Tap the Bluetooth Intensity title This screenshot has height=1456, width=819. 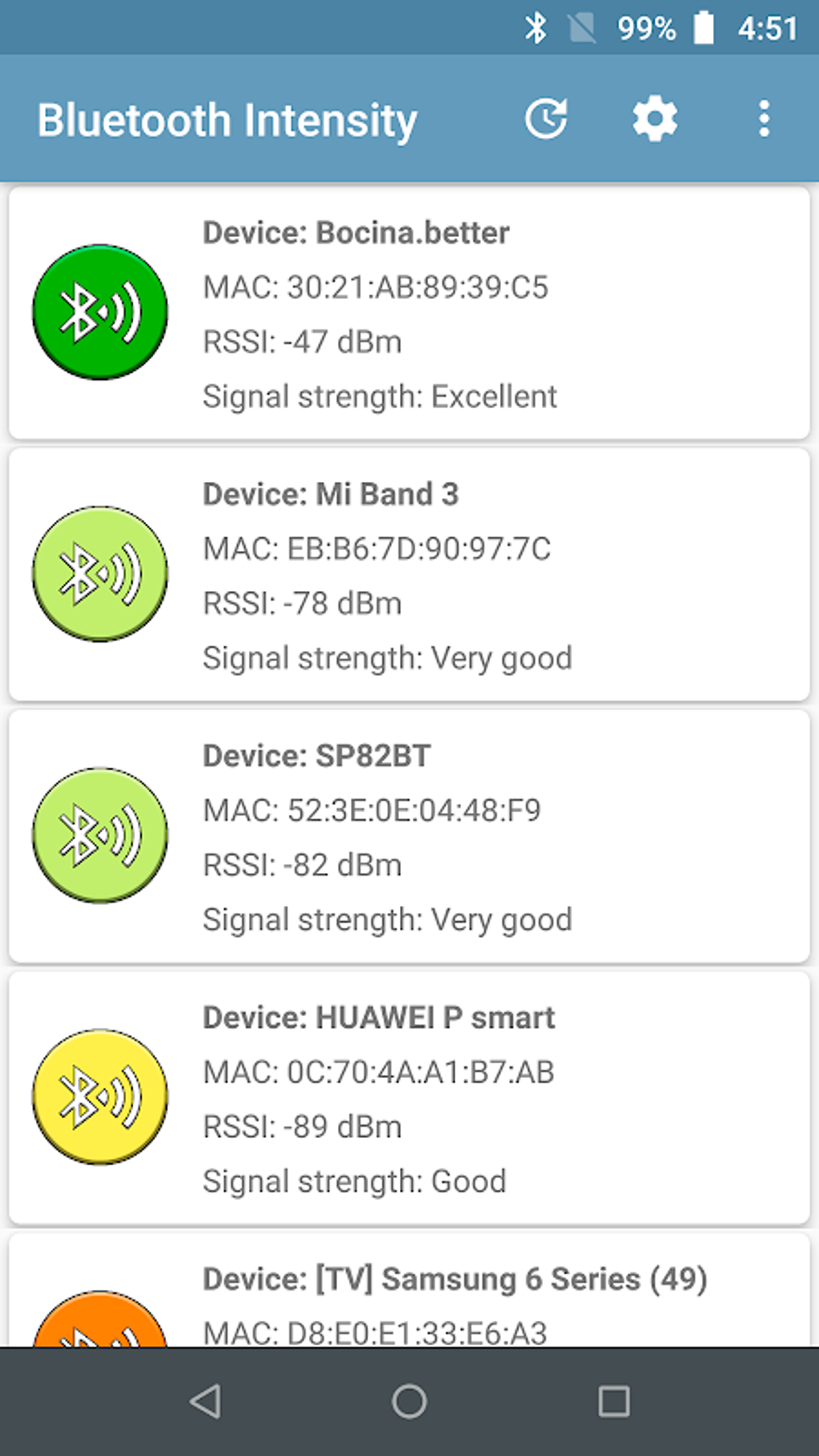pyautogui.click(x=227, y=119)
